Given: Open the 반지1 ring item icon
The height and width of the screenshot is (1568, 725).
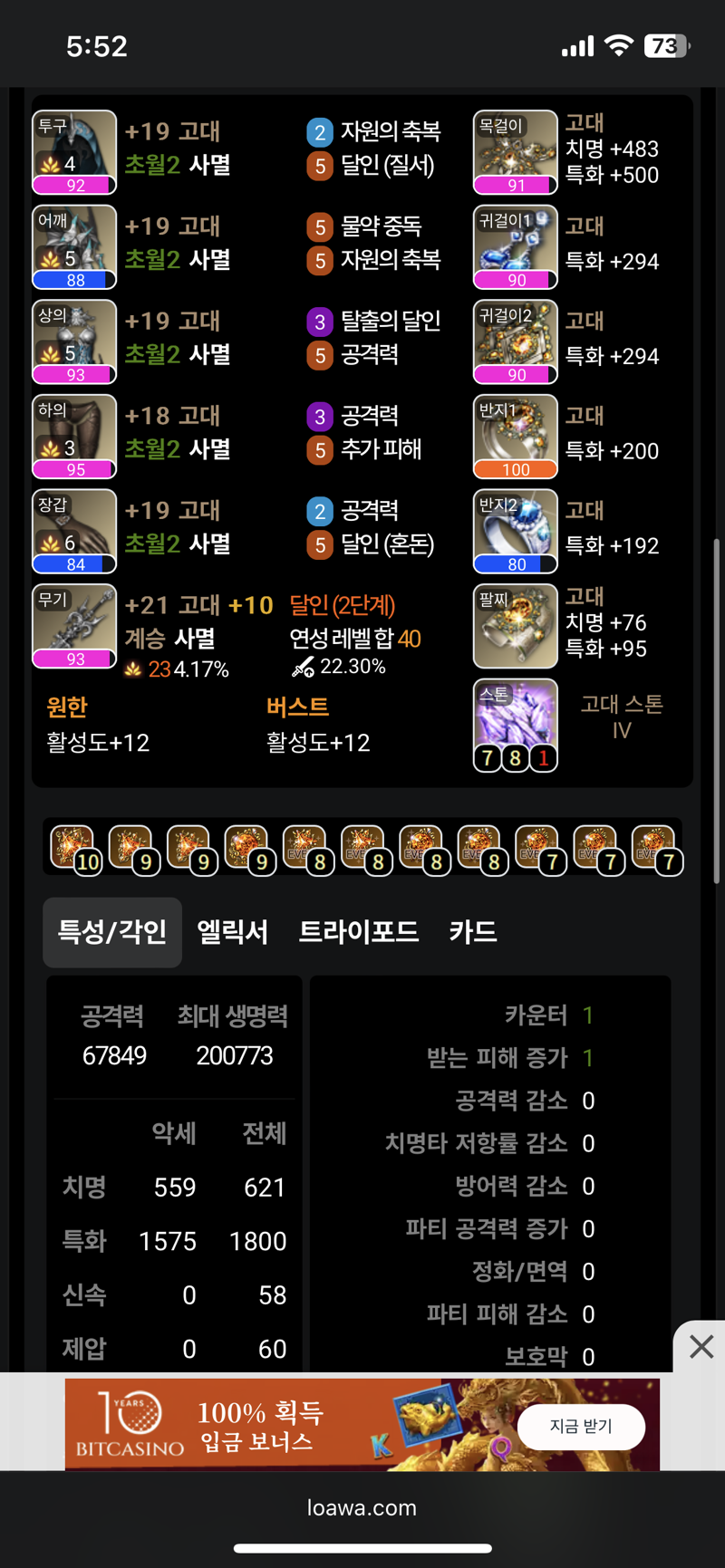Looking at the screenshot, I should [515, 436].
